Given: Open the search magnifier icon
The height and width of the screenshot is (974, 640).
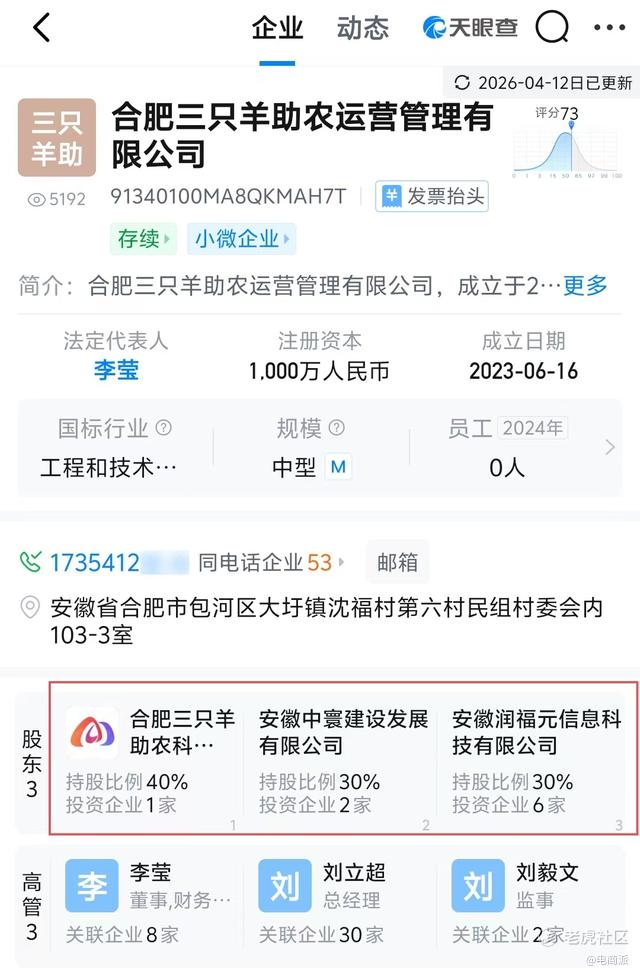Looking at the screenshot, I should point(552,27).
